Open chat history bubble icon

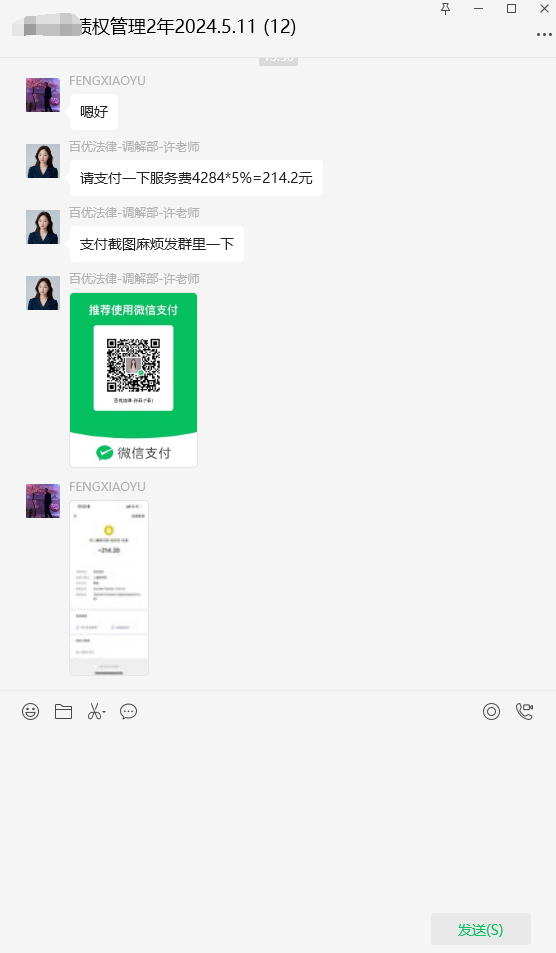[x=128, y=711]
